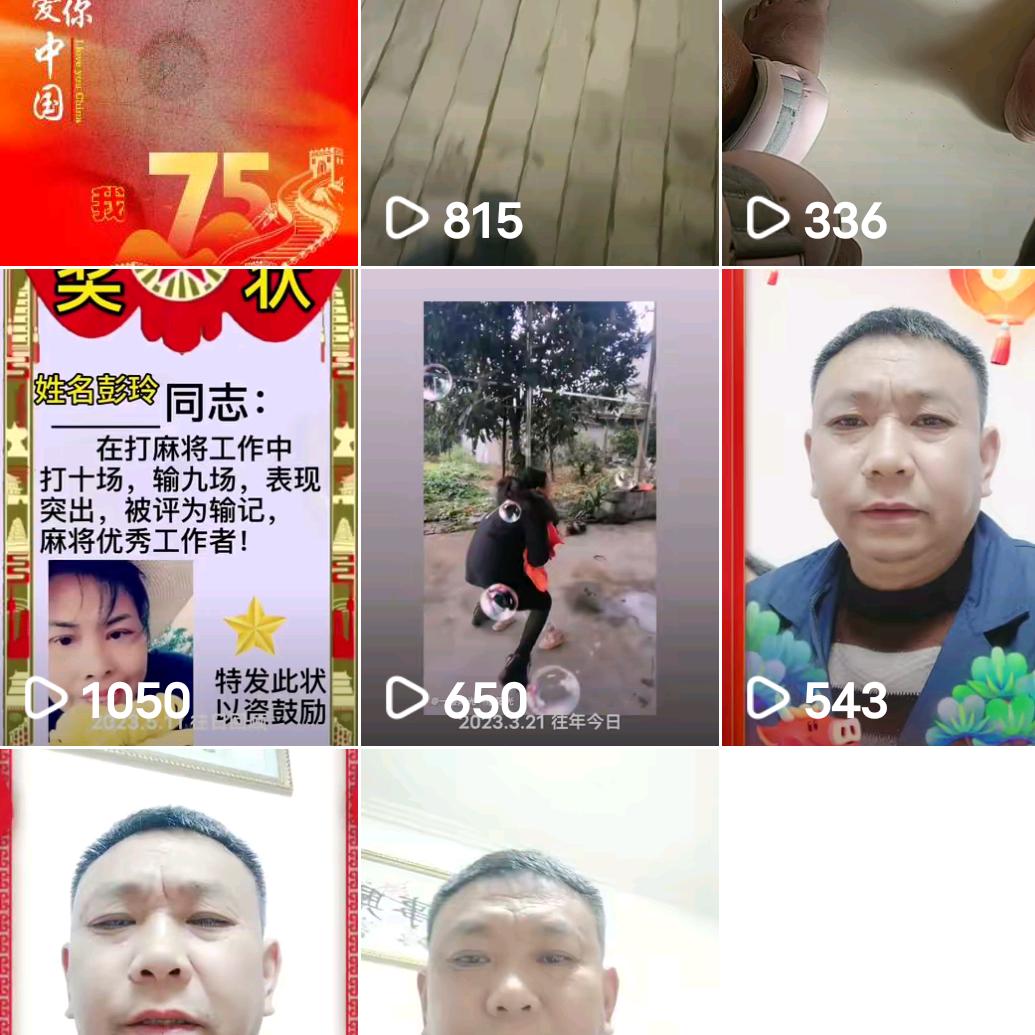Image resolution: width=1035 pixels, height=1035 pixels.
Task: Open the red 75 China anniversary video
Action: pyautogui.click(x=178, y=130)
